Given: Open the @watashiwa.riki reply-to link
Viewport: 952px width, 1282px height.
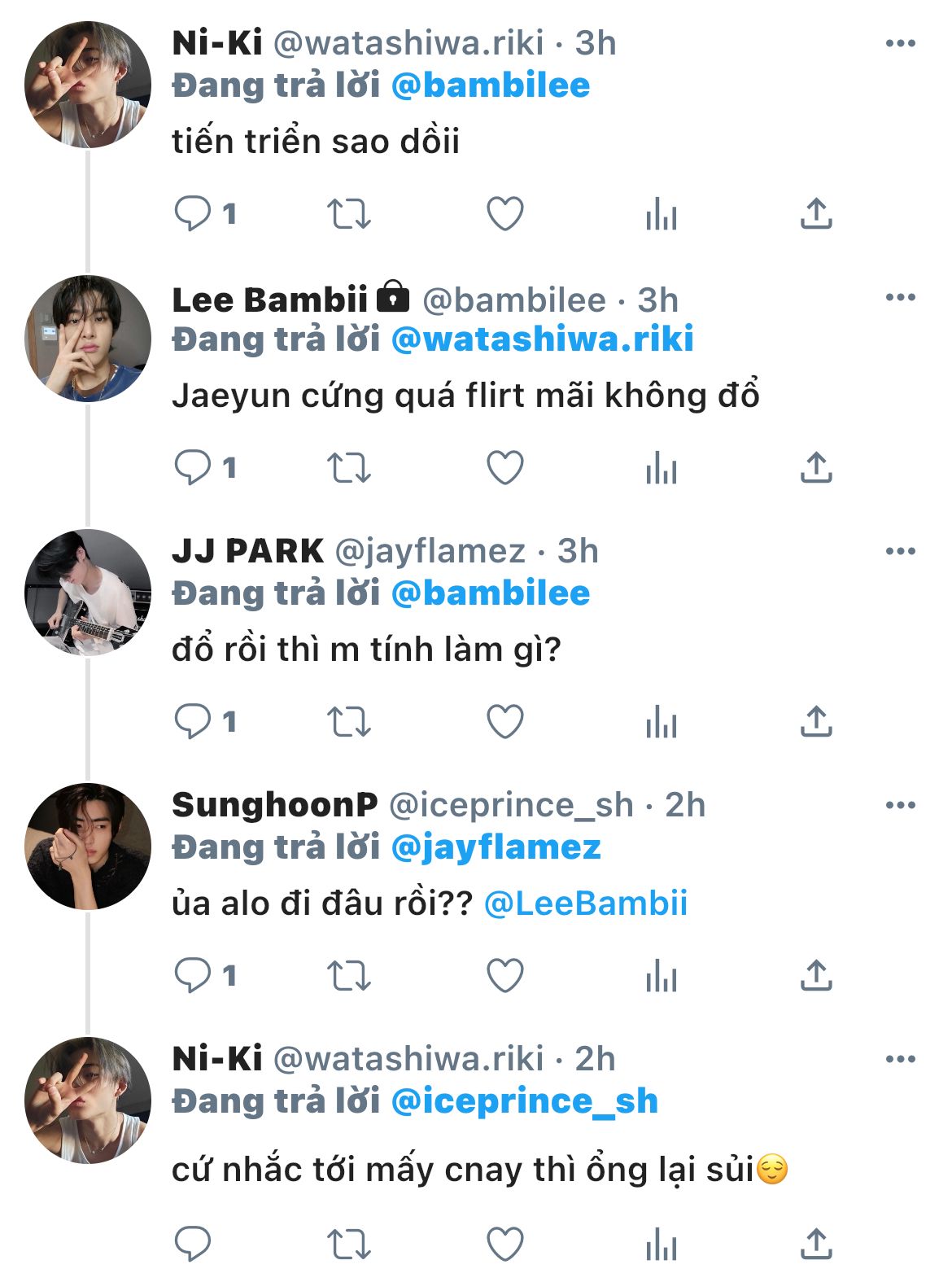Looking at the screenshot, I should [x=543, y=339].
